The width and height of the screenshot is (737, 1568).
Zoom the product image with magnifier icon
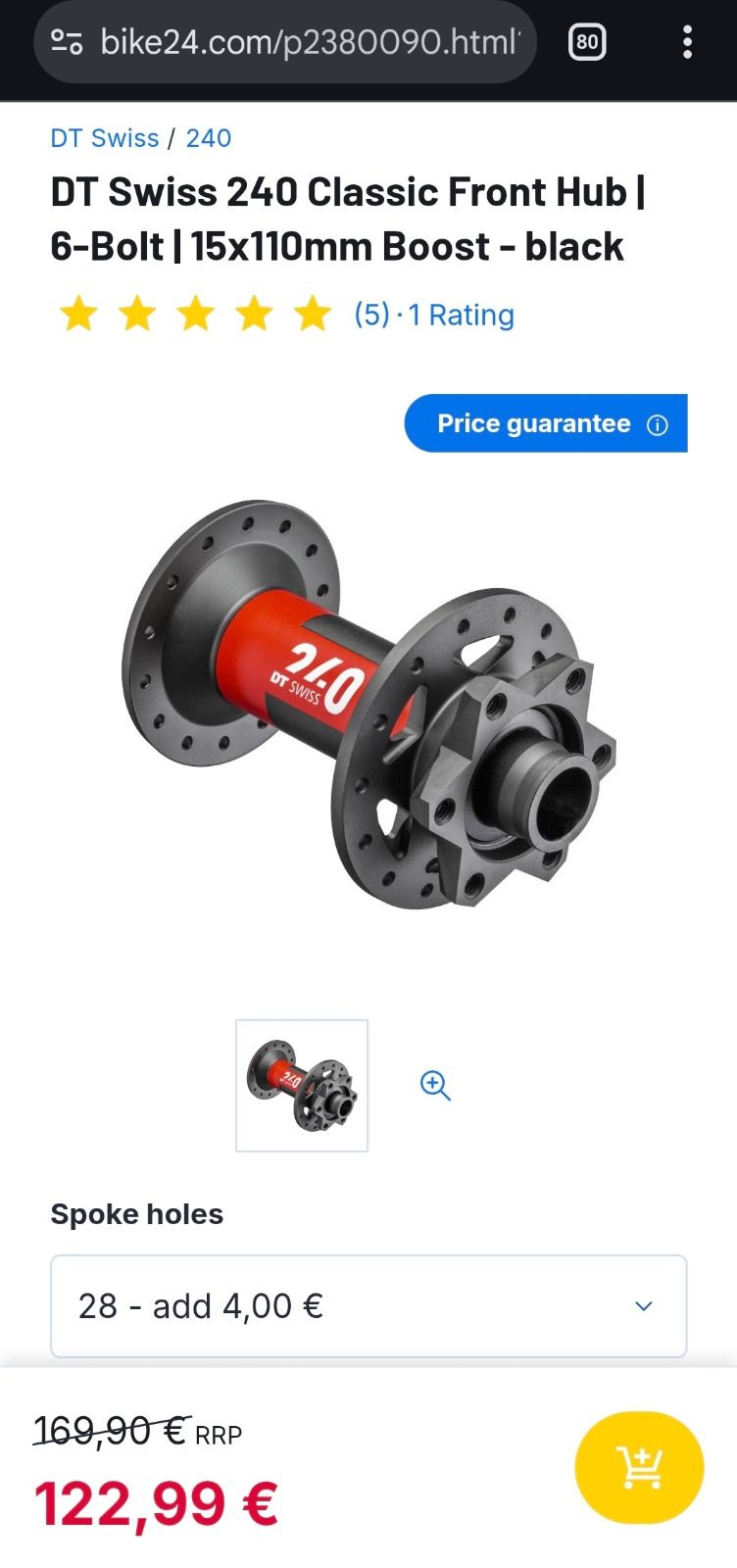pos(435,1085)
